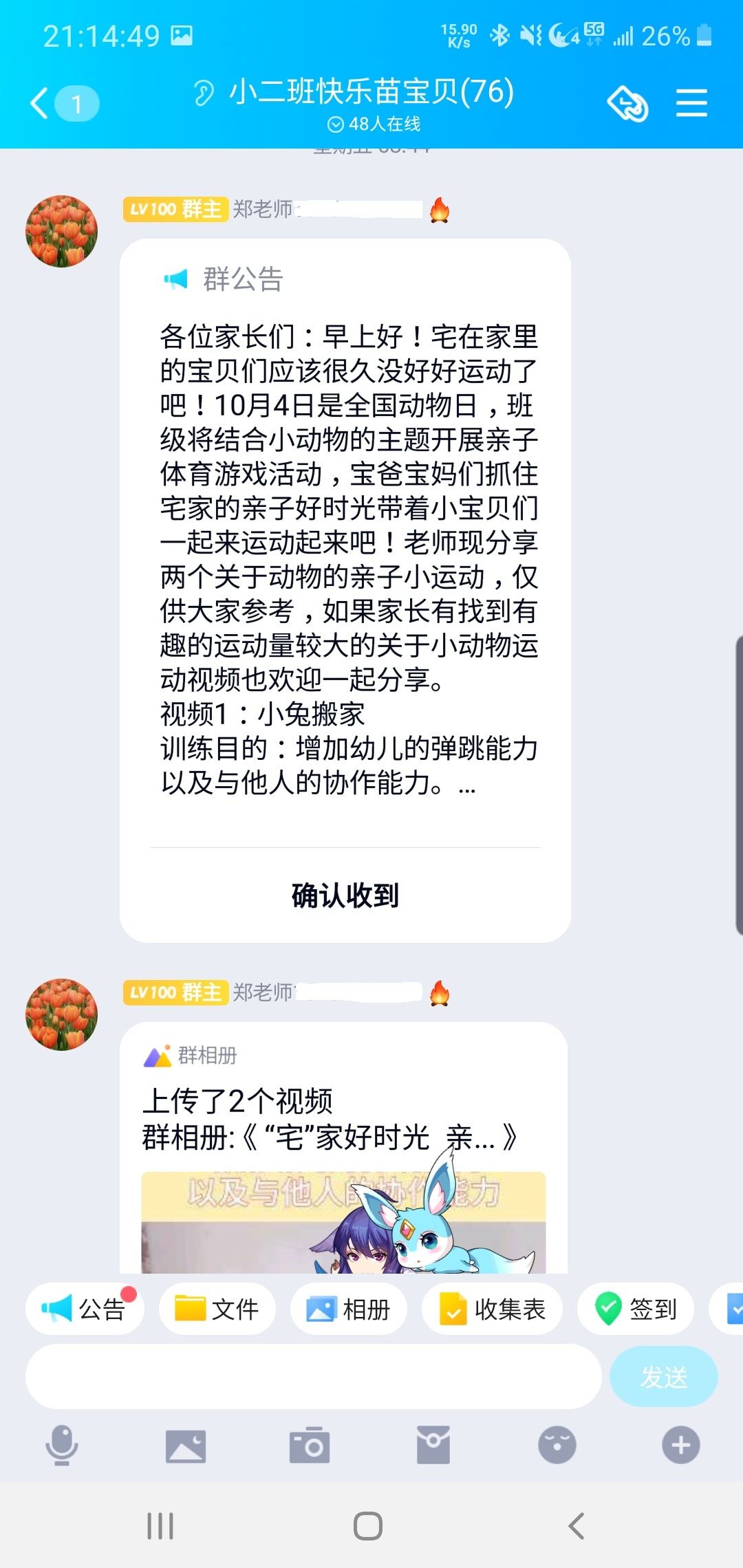
Task: Record a voice message with microphone
Action: (62, 1445)
